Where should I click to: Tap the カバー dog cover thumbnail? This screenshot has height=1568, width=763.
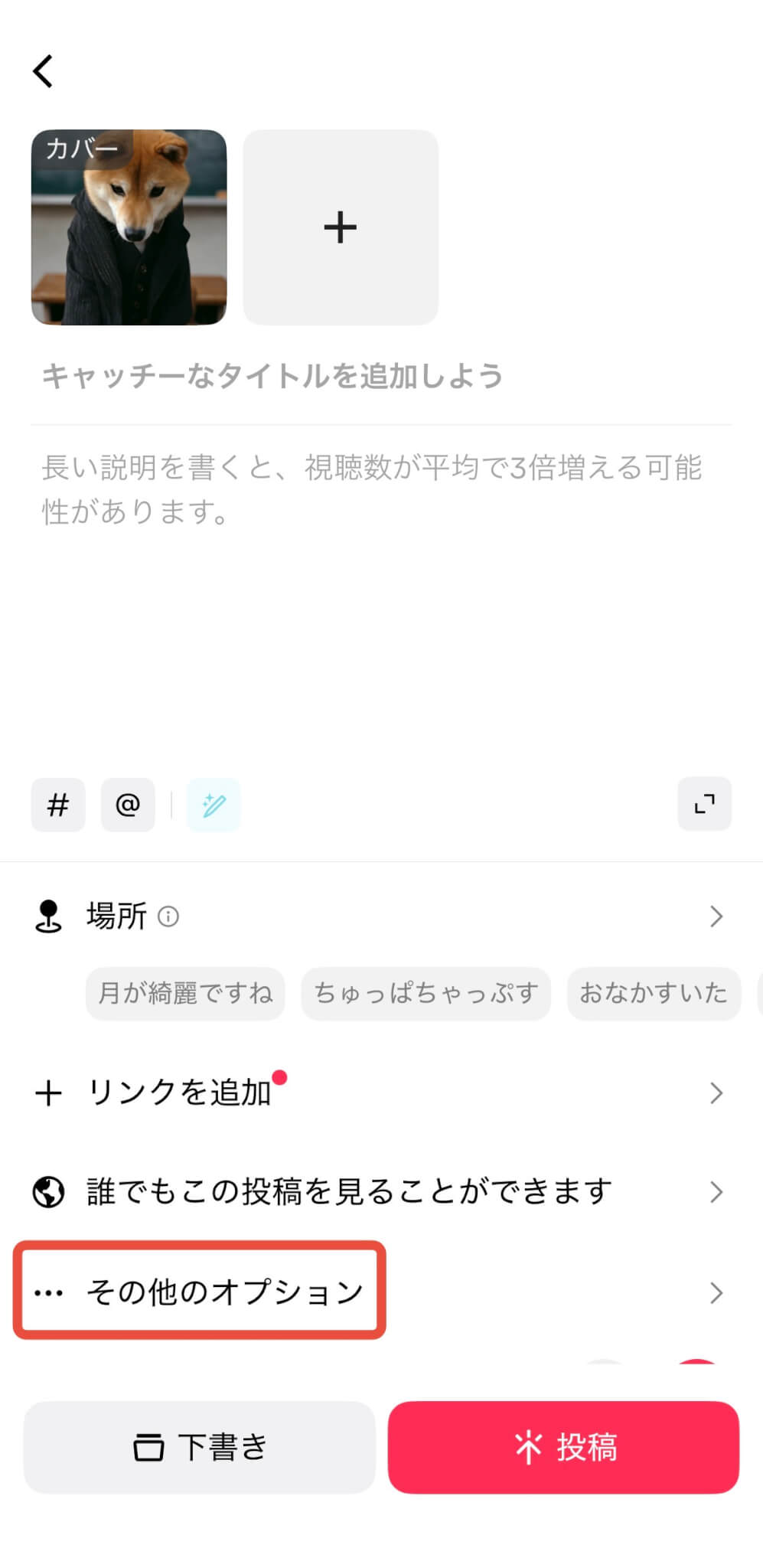[129, 227]
